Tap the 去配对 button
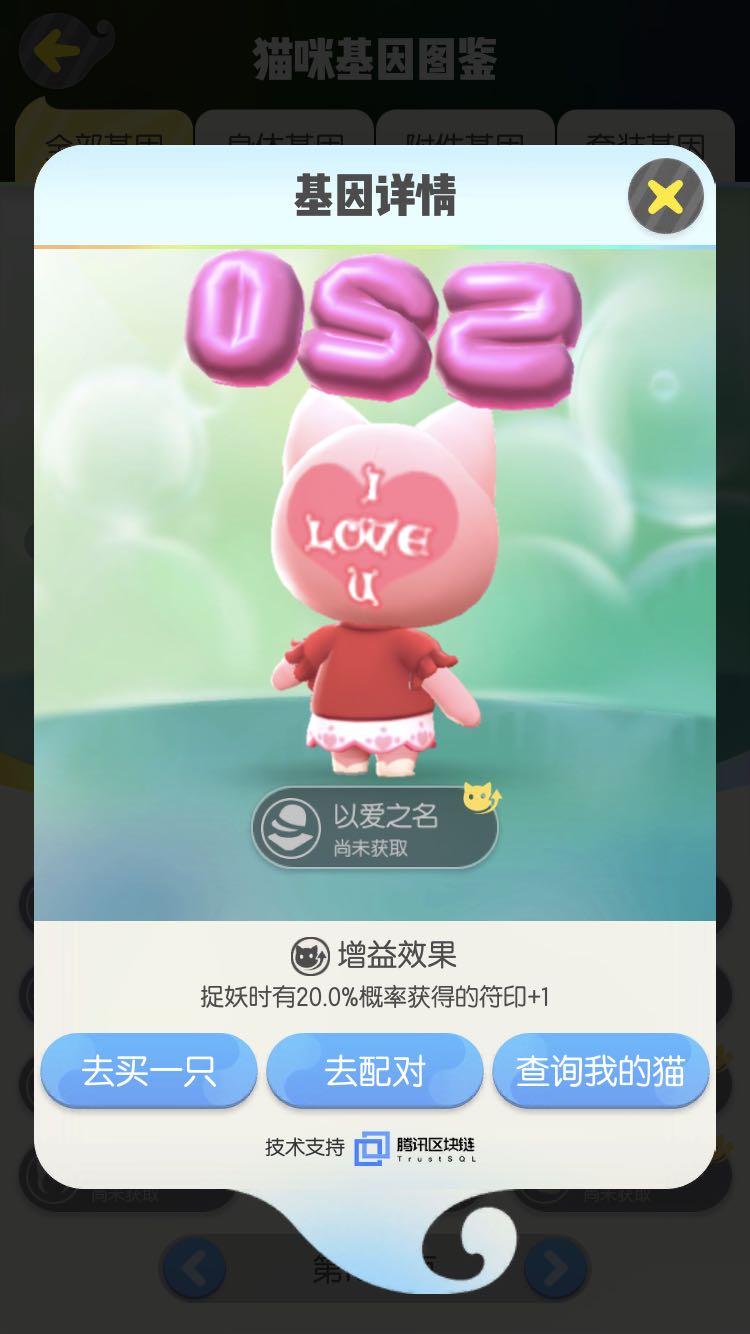 pyautogui.click(x=375, y=1071)
